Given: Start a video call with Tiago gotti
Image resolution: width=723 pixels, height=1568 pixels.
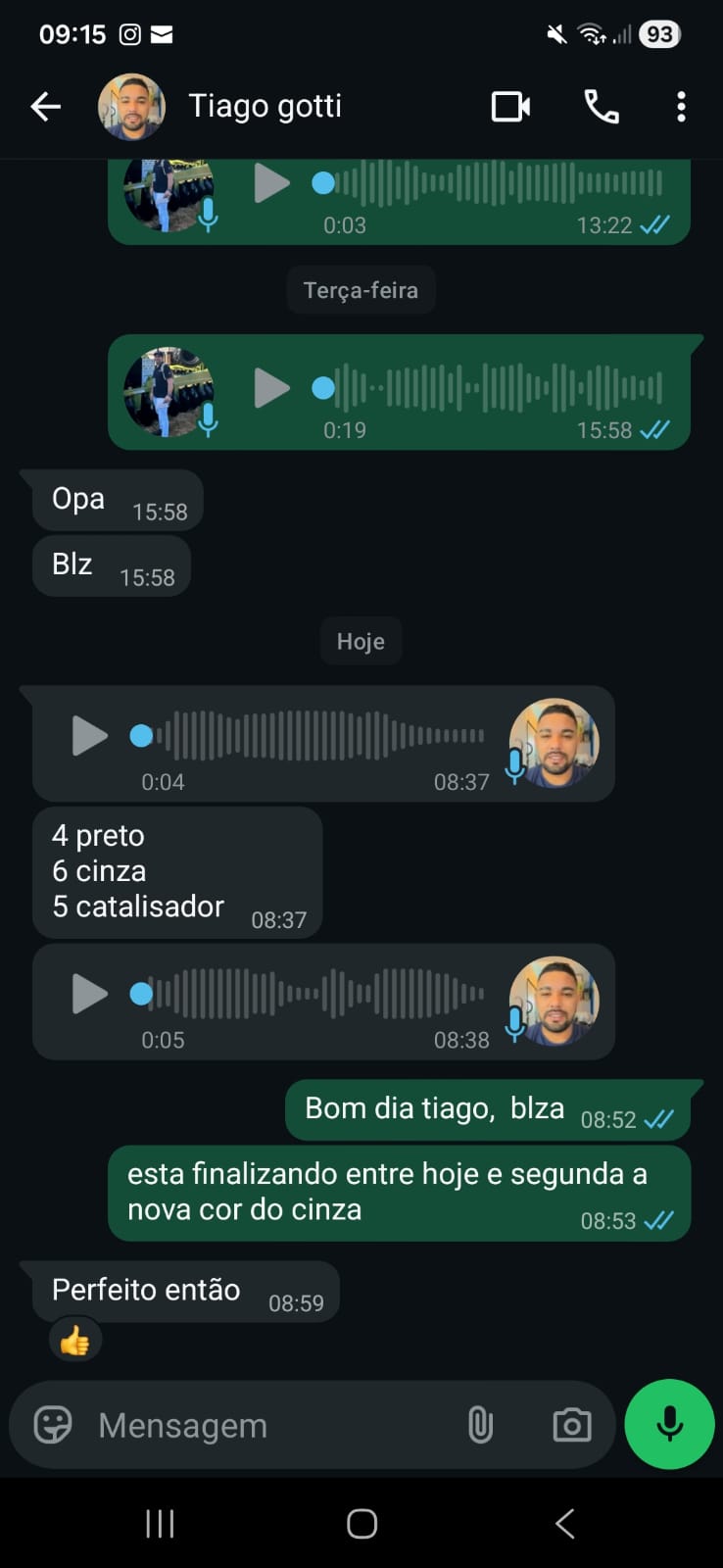Looking at the screenshot, I should [x=510, y=106].
